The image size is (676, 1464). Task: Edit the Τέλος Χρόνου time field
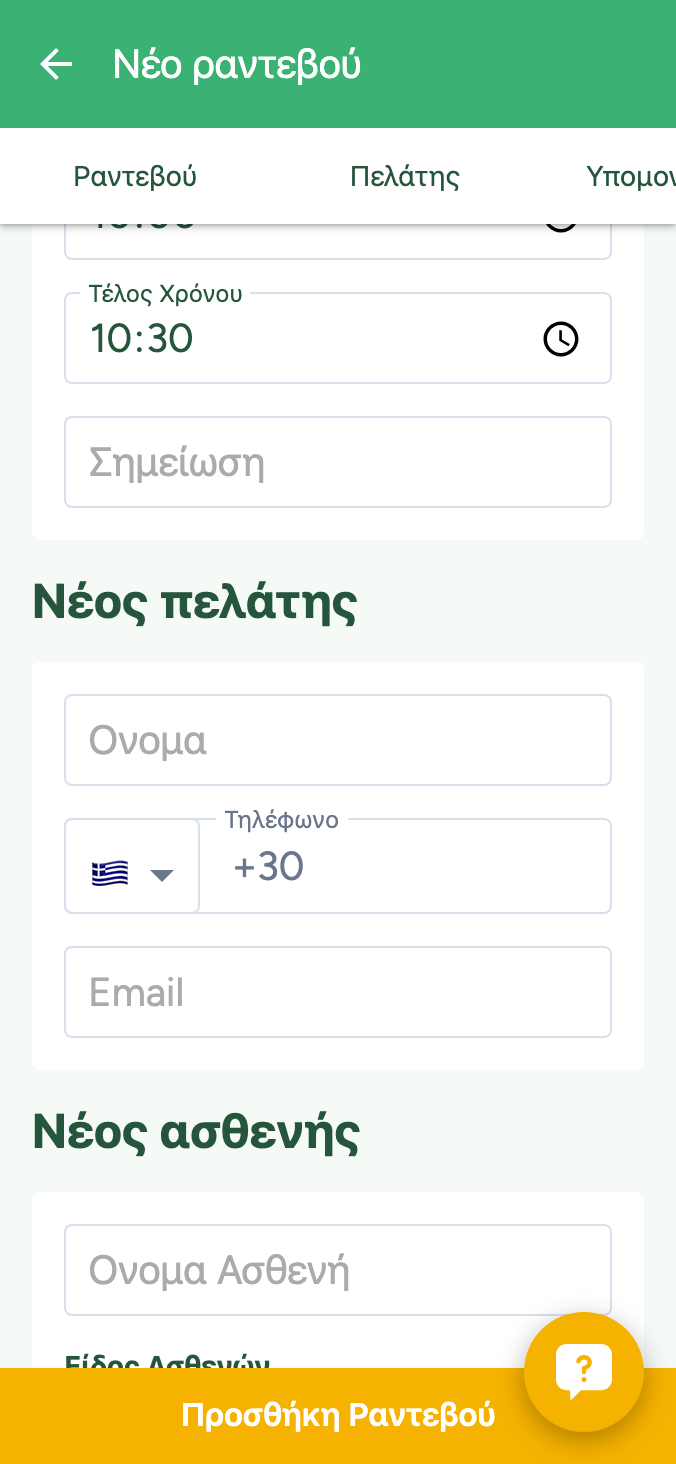click(x=300, y=339)
